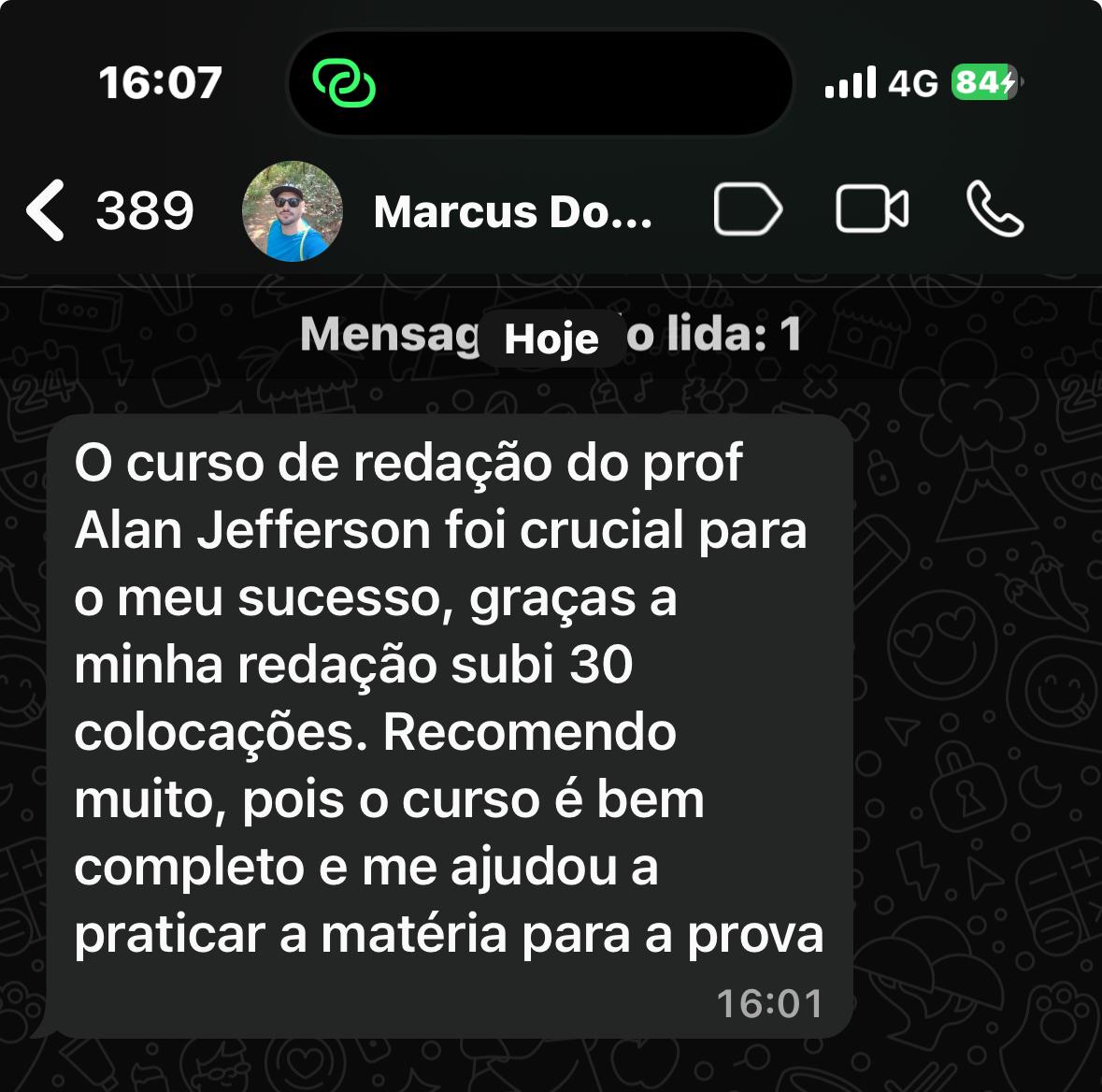Tap Marcus's profile picture
1102x1092 pixels.
[293, 211]
